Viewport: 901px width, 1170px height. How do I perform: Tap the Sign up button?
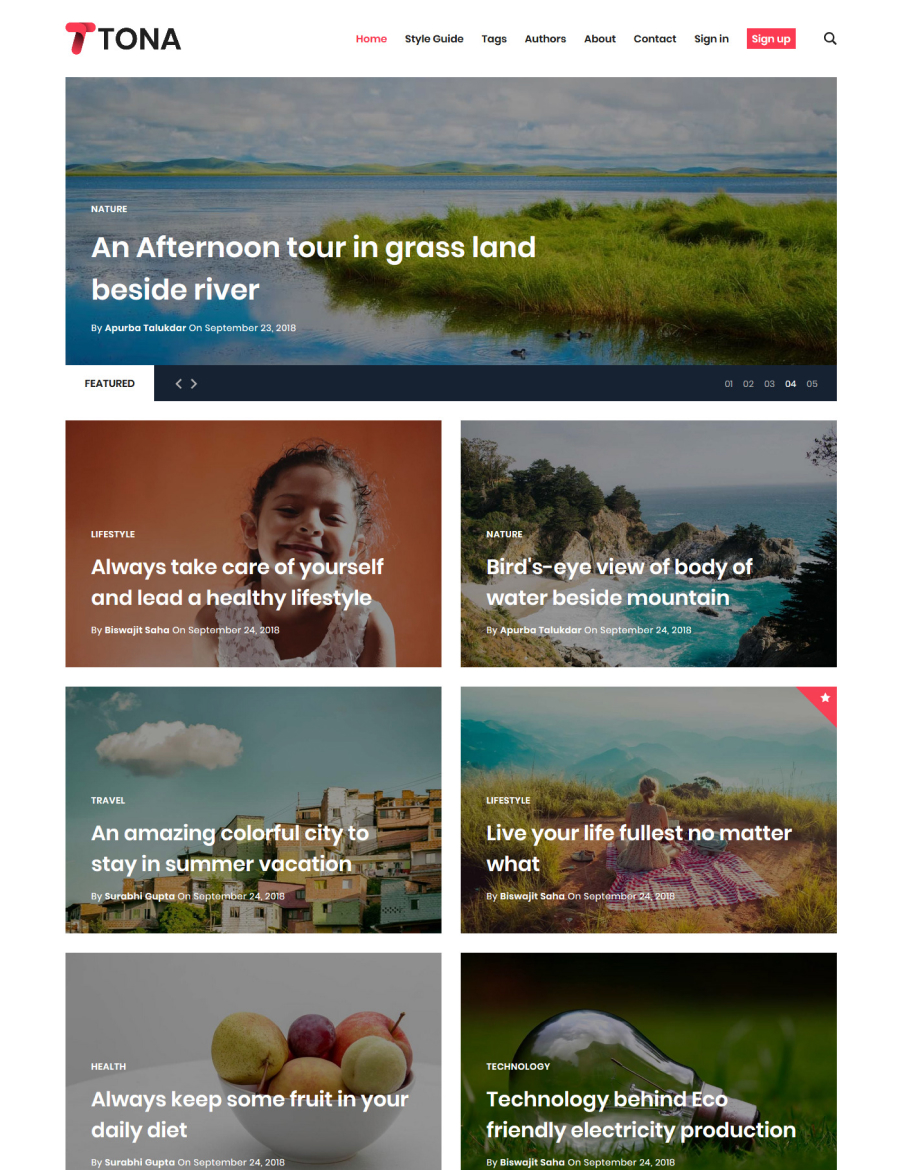[771, 39]
